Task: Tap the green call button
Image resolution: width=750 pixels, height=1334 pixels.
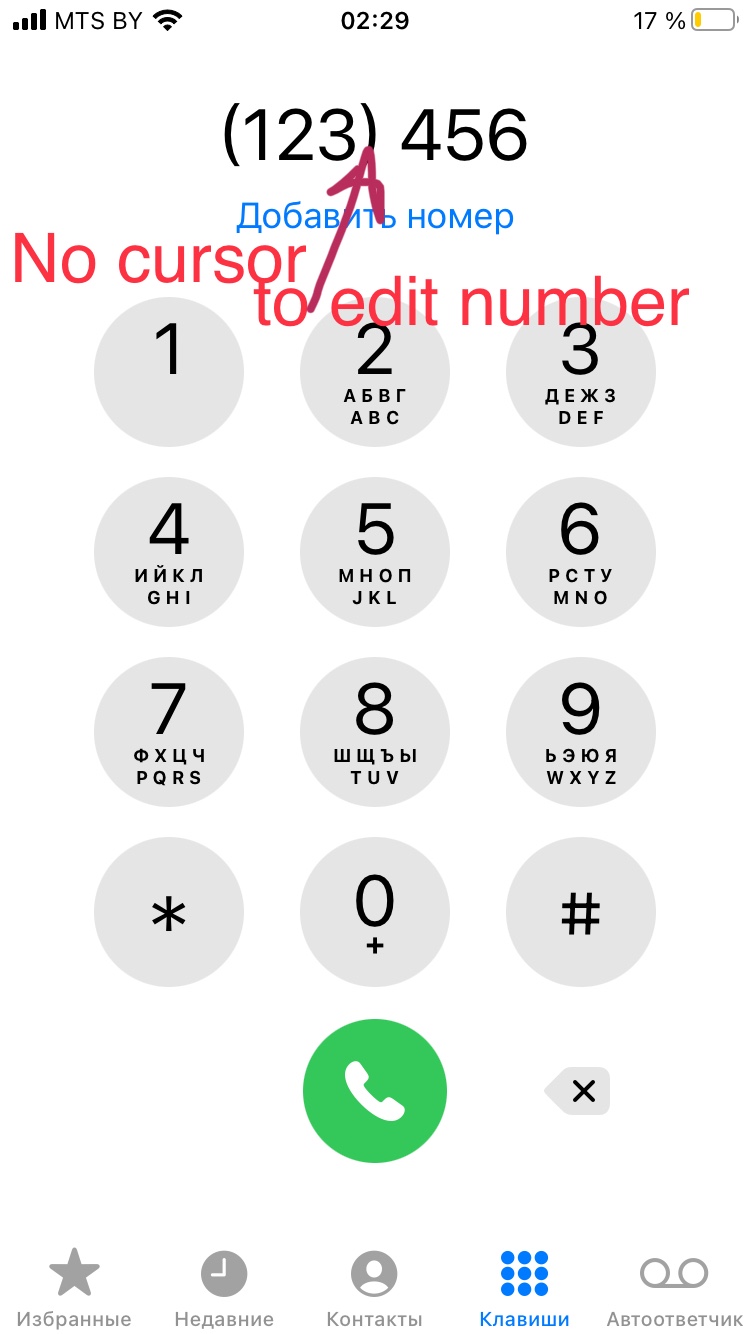Action: [375, 1091]
